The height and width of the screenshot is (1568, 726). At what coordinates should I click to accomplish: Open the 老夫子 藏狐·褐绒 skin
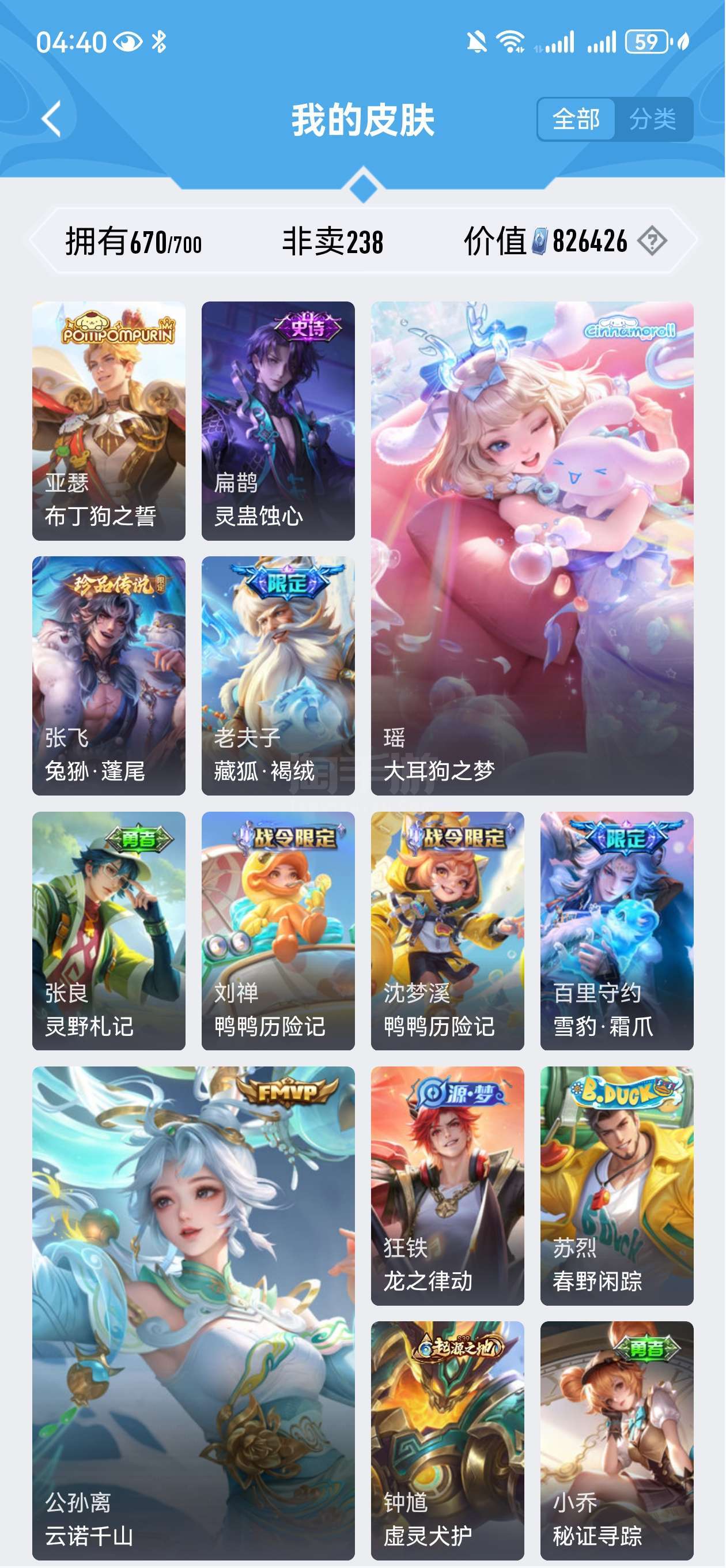(x=278, y=676)
